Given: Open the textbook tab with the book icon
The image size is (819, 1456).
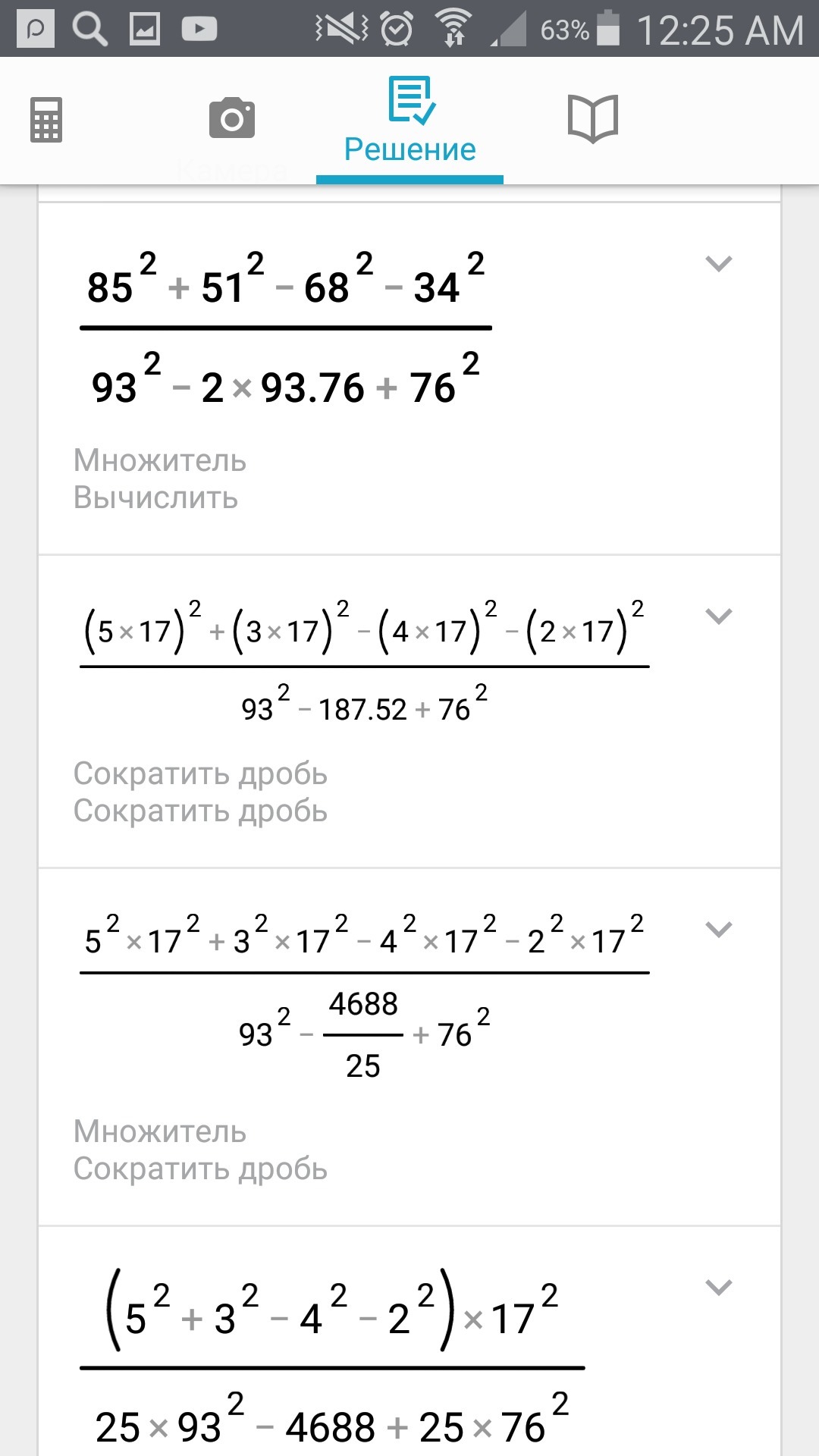Looking at the screenshot, I should click(593, 118).
